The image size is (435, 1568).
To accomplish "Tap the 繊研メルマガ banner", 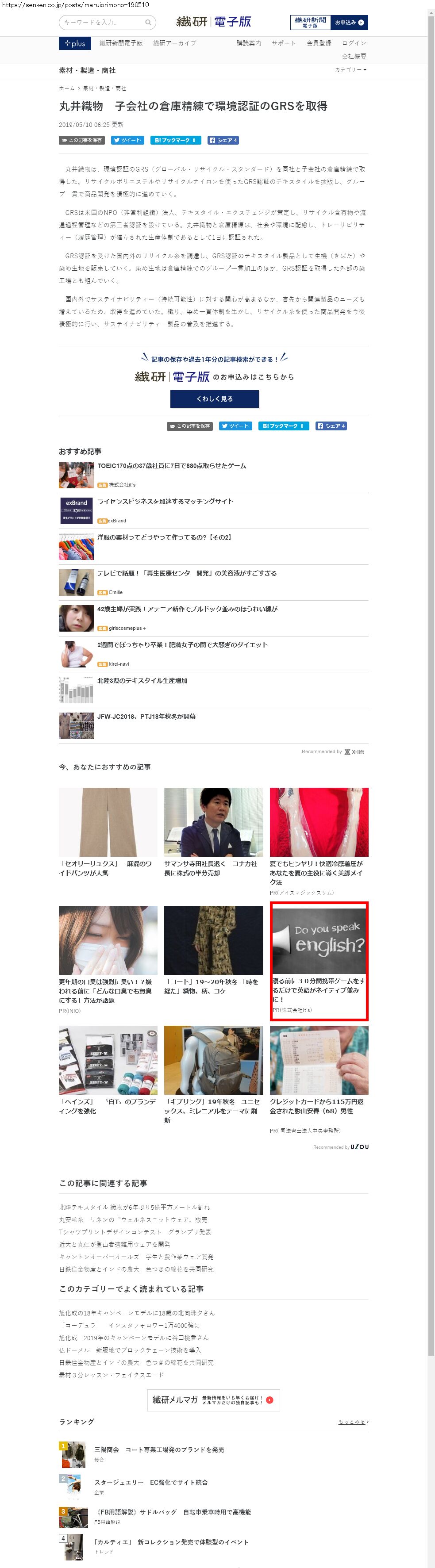I will point(213,1399).
